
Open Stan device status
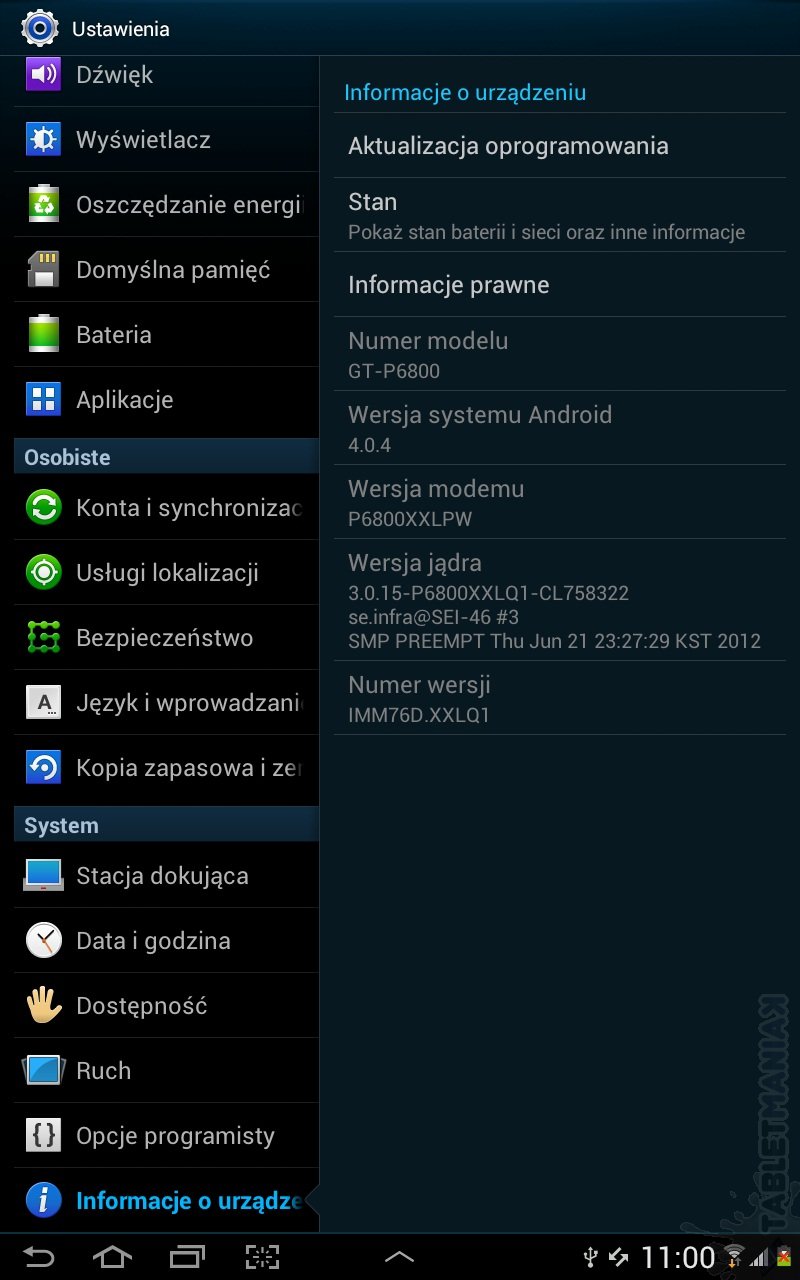(x=560, y=215)
